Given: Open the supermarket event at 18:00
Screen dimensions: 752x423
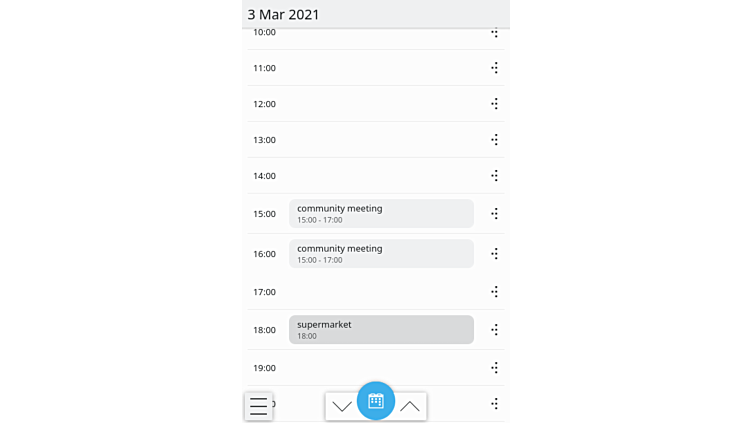Looking at the screenshot, I should click(381, 330).
